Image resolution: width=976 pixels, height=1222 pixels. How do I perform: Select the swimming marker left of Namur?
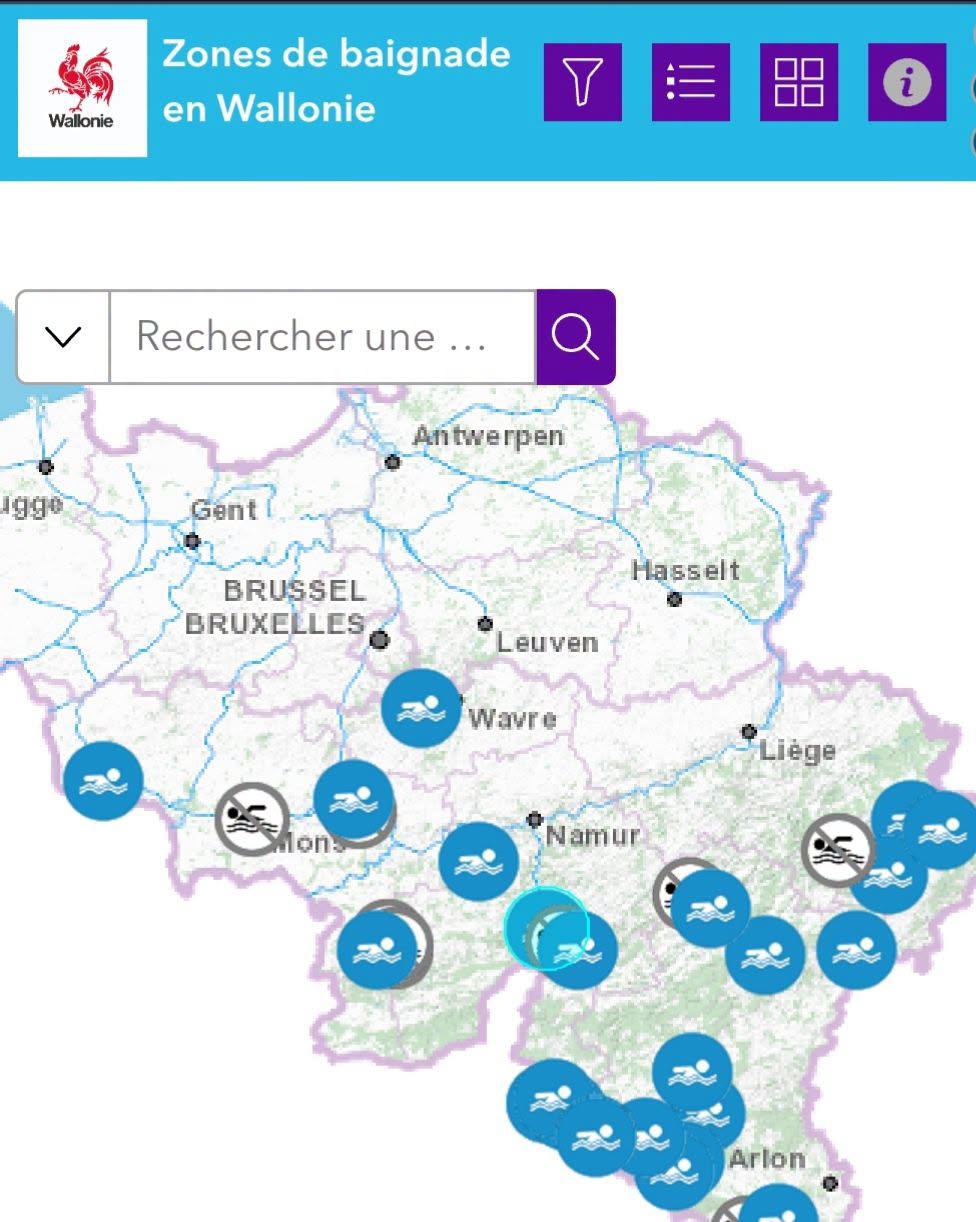click(x=479, y=861)
